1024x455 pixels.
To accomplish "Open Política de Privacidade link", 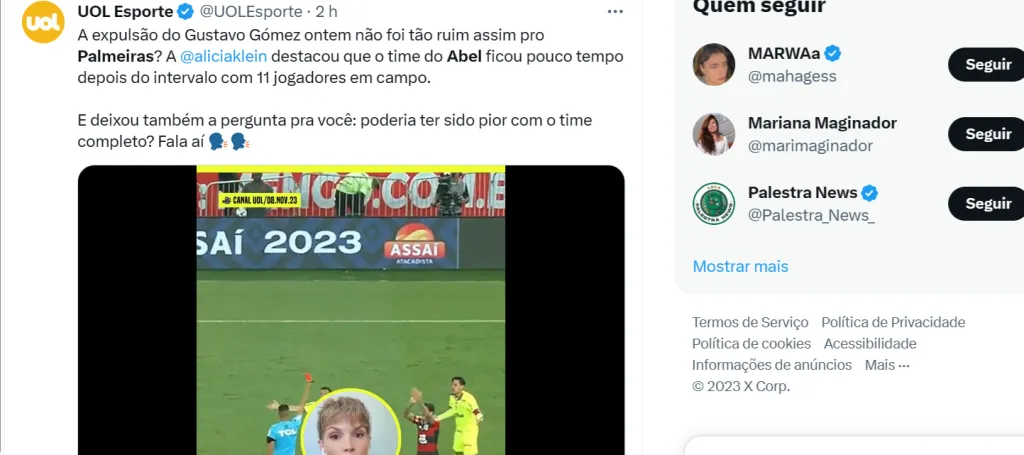I will click(893, 322).
